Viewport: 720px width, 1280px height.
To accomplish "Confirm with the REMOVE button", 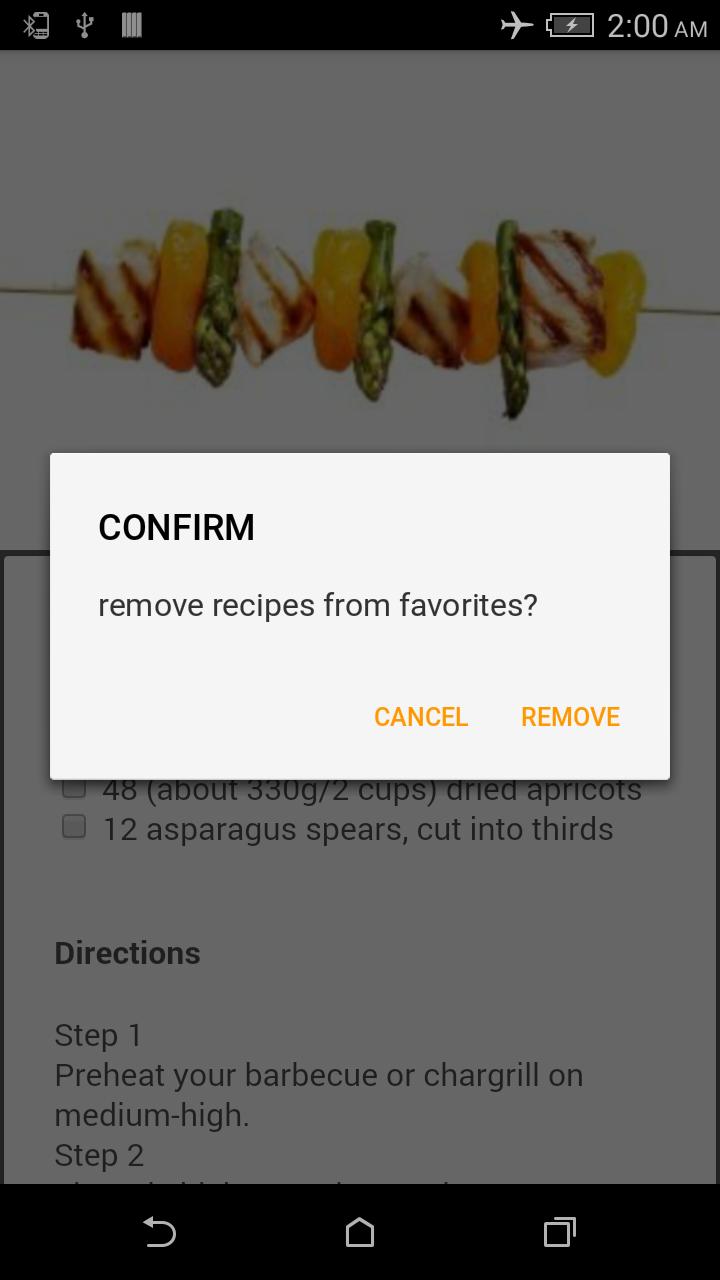I will coord(569,717).
